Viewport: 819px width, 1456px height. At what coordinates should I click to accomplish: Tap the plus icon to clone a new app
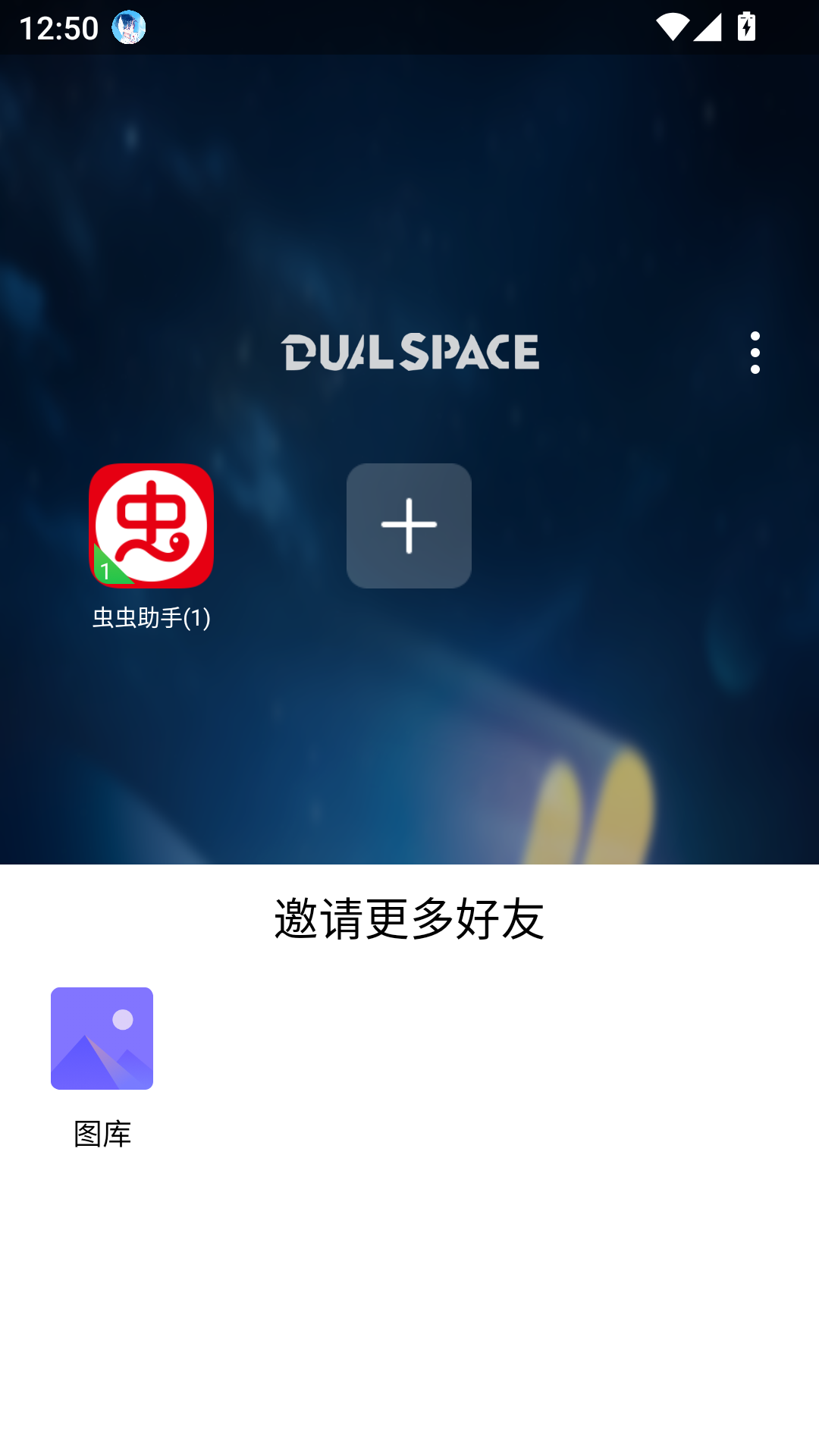(x=408, y=525)
